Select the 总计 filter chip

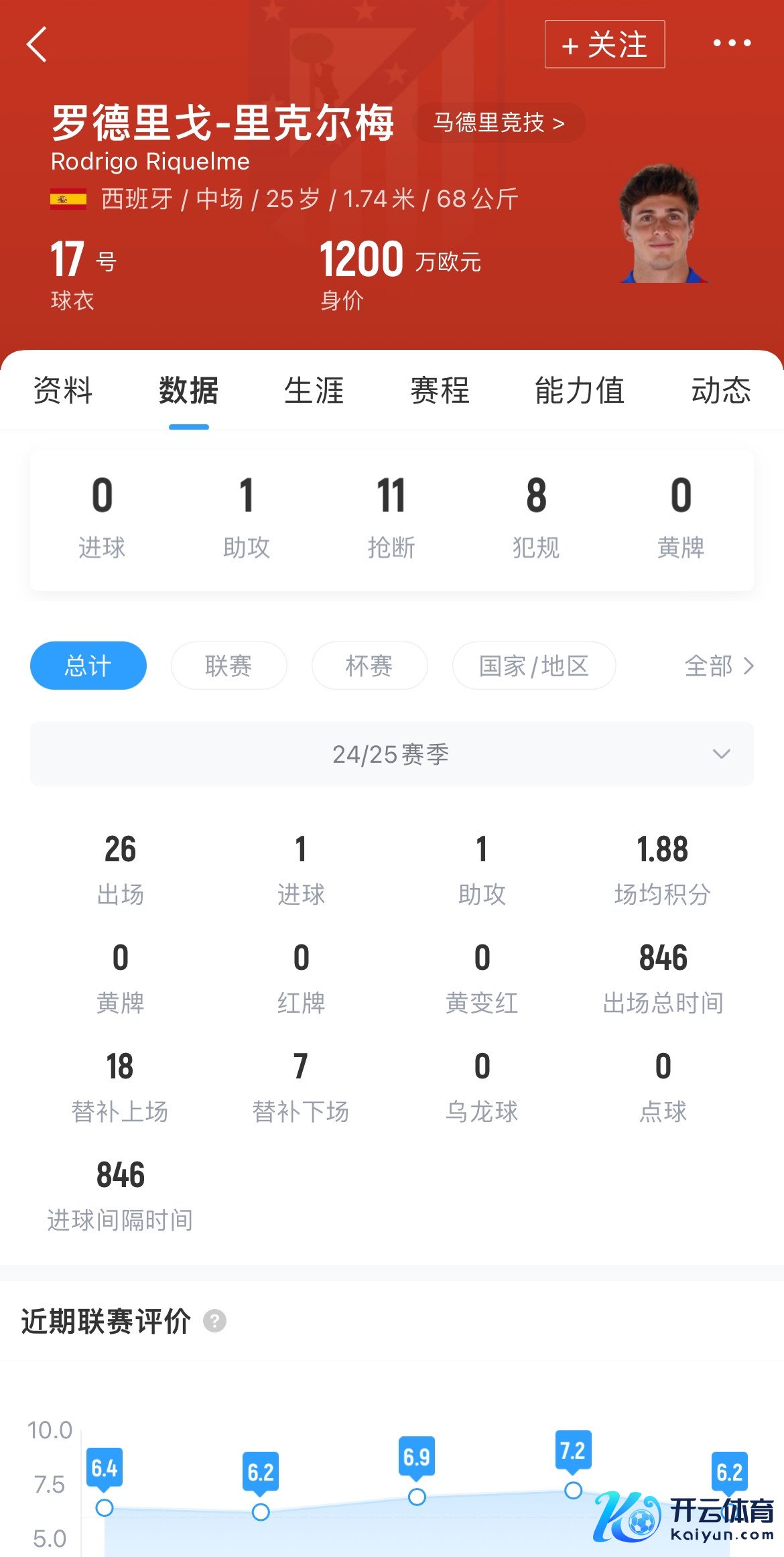[x=88, y=666]
